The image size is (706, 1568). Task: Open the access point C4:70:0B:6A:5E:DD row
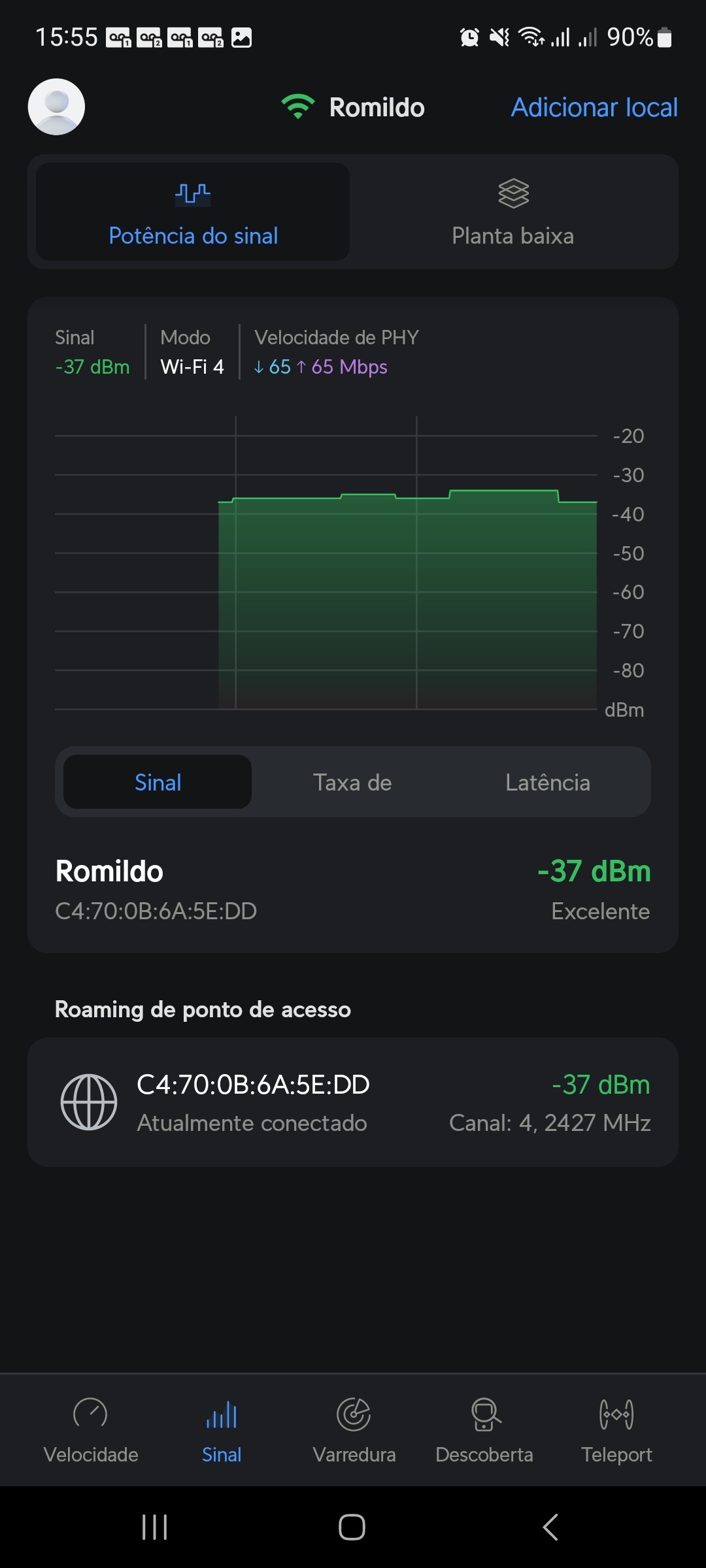click(353, 1102)
